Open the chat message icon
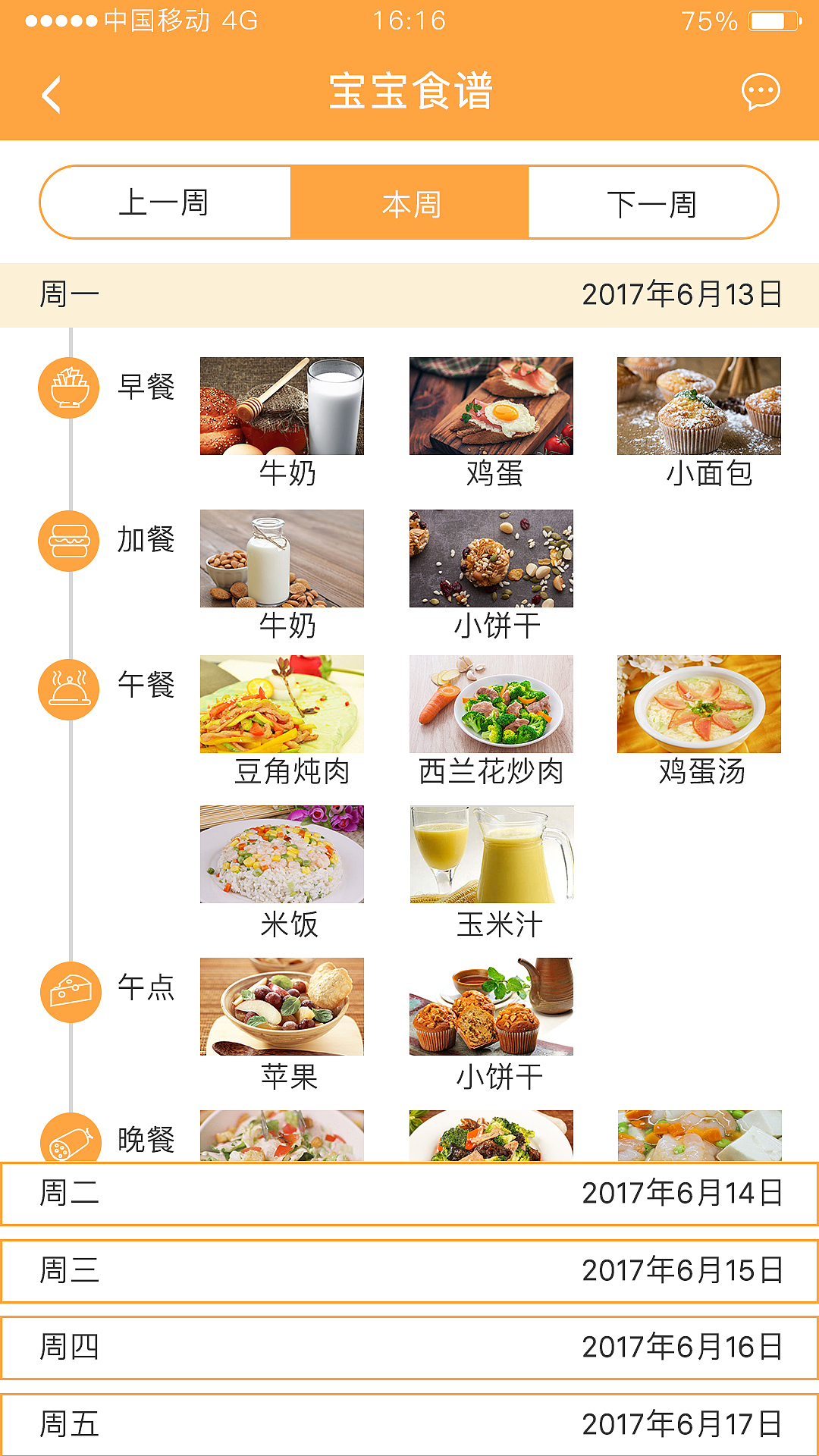 click(761, 93)
